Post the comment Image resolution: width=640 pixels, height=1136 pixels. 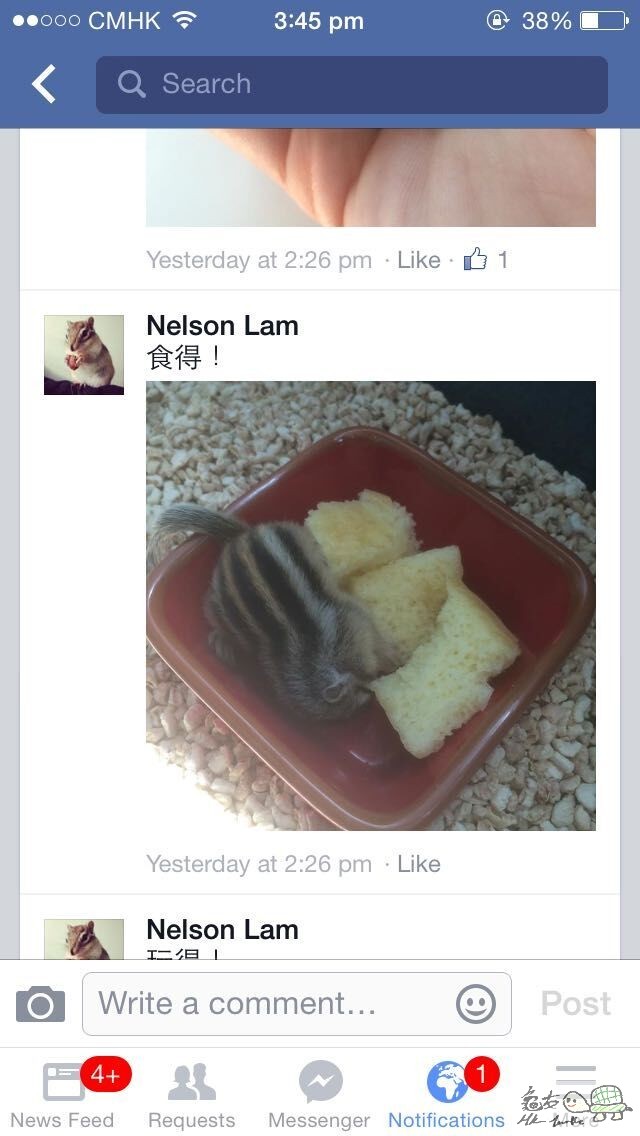(x=575, y=1003)
